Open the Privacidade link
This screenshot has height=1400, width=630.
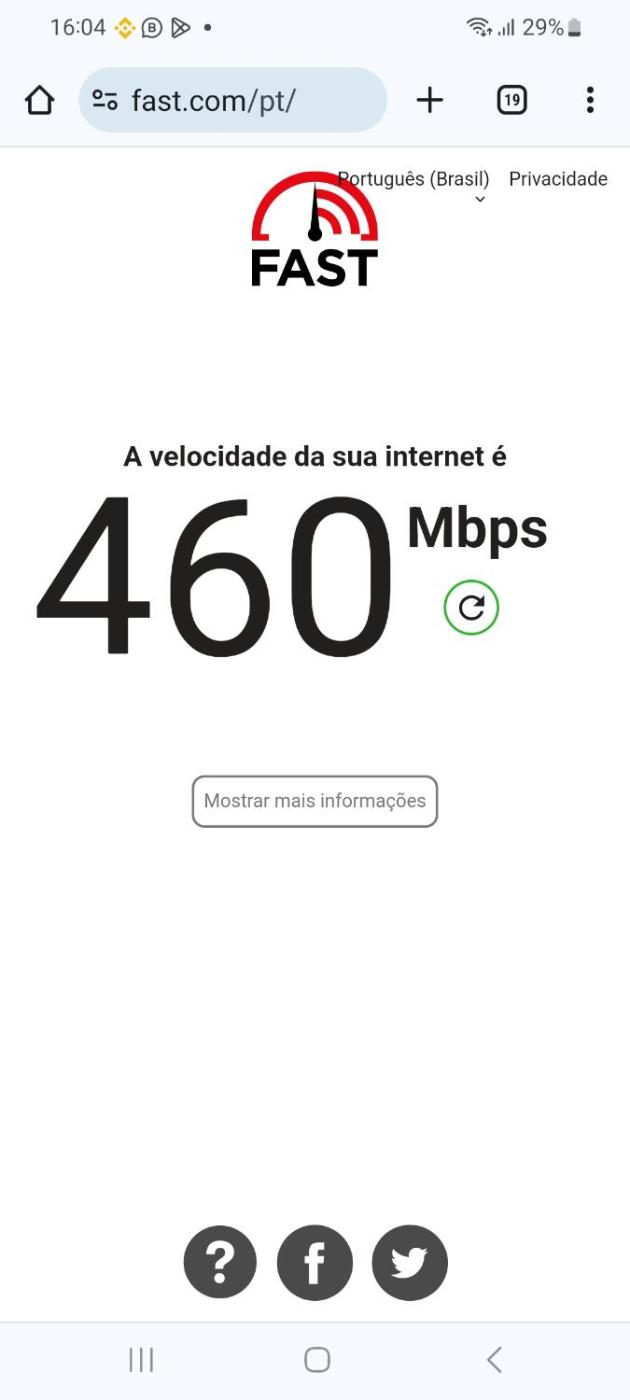(558, 179)
